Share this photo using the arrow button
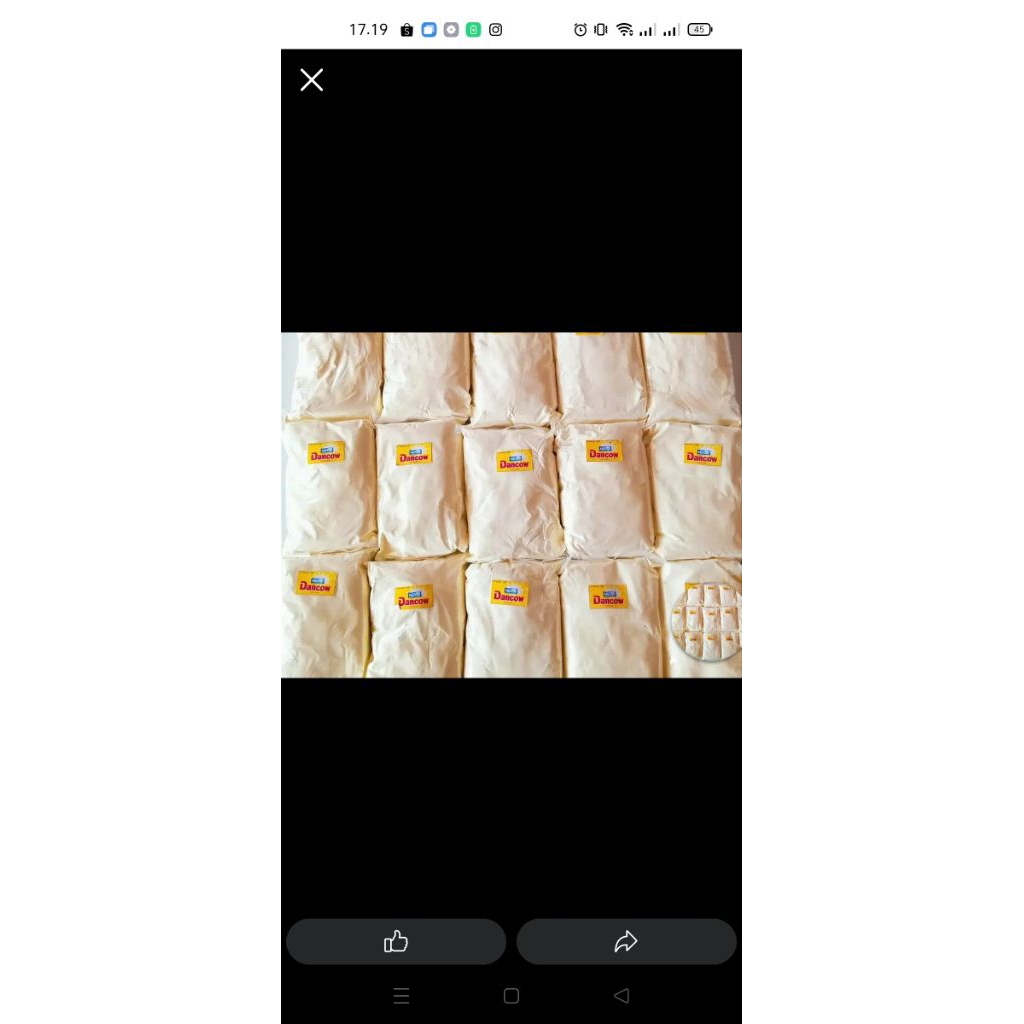 [626, 941]
